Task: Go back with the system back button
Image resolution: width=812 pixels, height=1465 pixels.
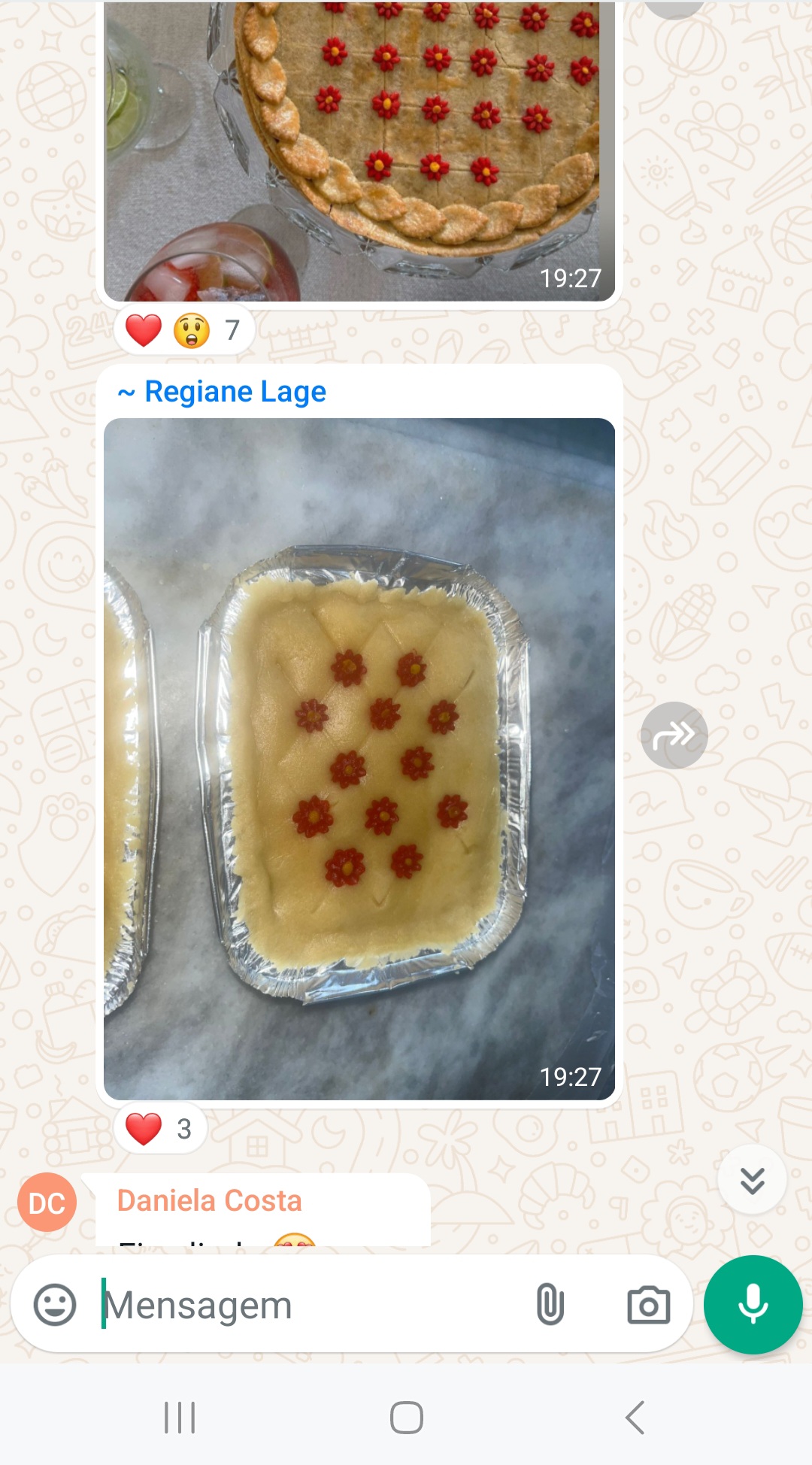Action: pyautogui.click(x=634, y=1418)
